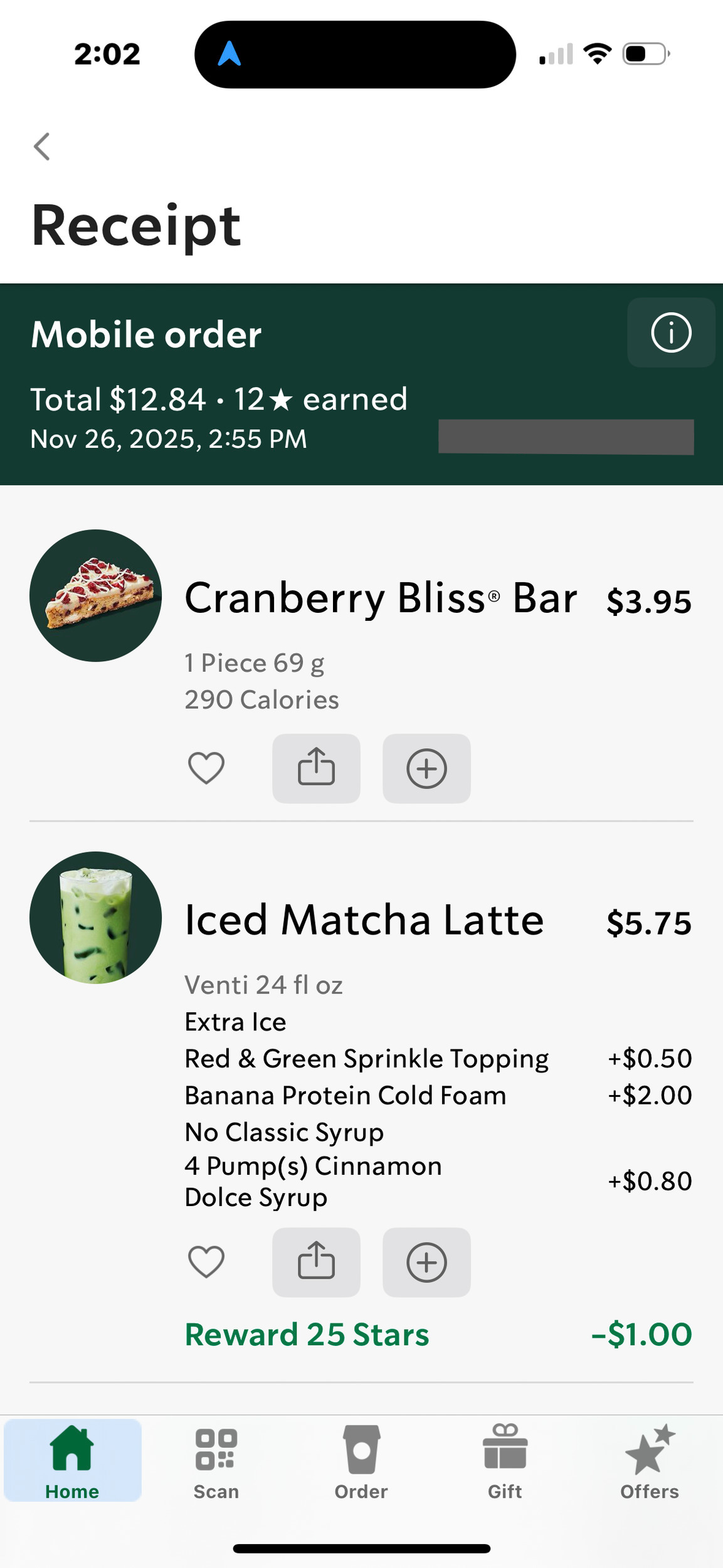The width and height of the screenshot is (723, 1568).
Task: Switch to the Order tab
Action: click(x=361, y=1461)
